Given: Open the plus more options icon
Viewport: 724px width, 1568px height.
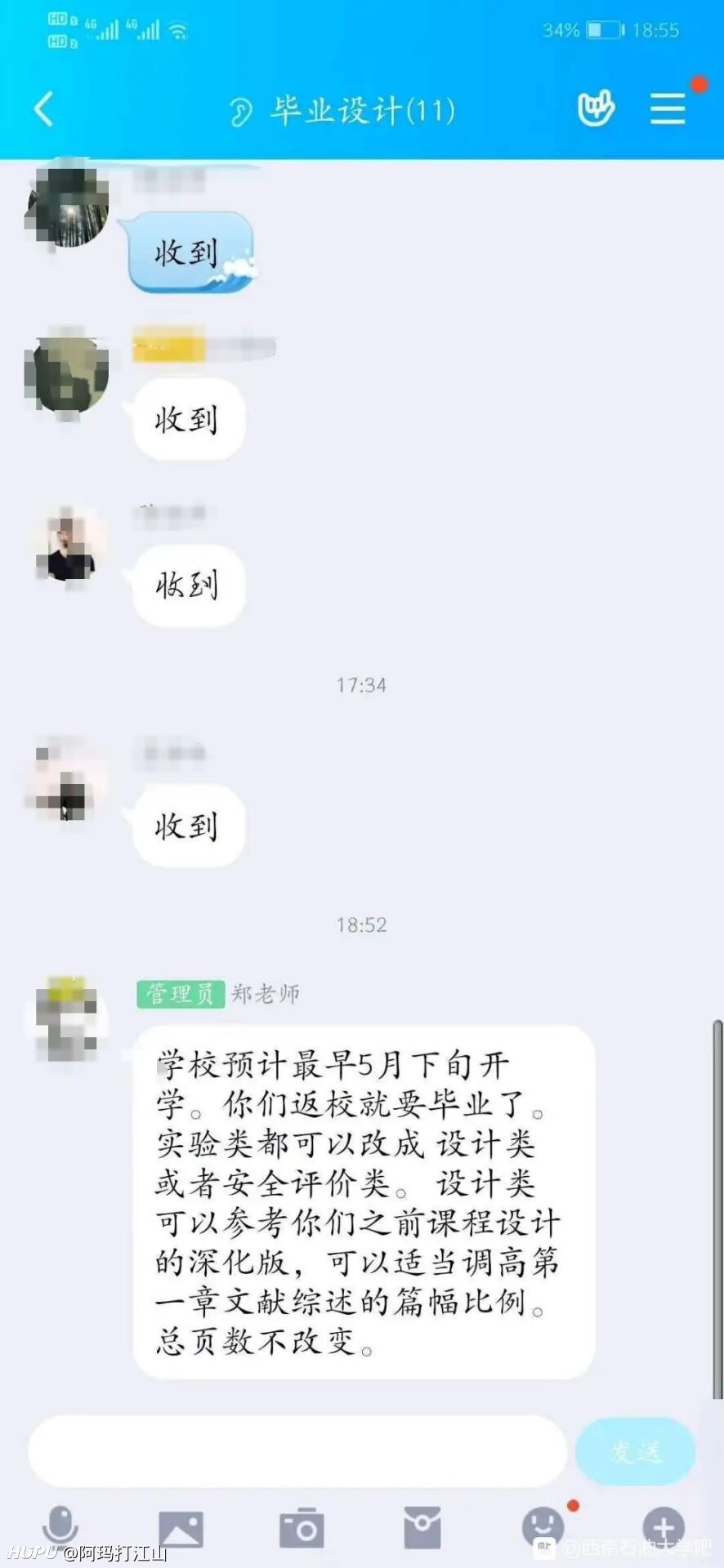Looking at the screenshot, I should (x=664, y=1526).
